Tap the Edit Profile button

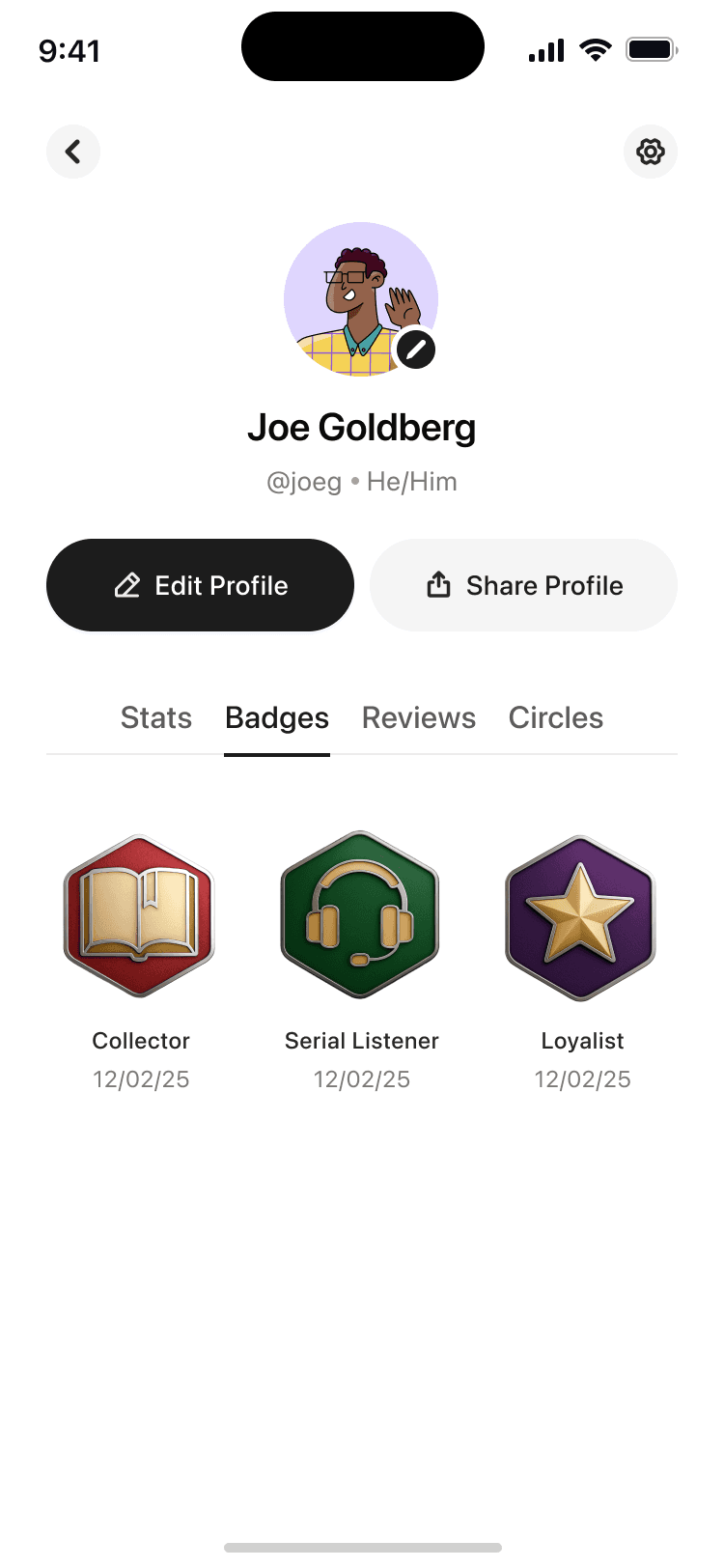coord(200,585)
